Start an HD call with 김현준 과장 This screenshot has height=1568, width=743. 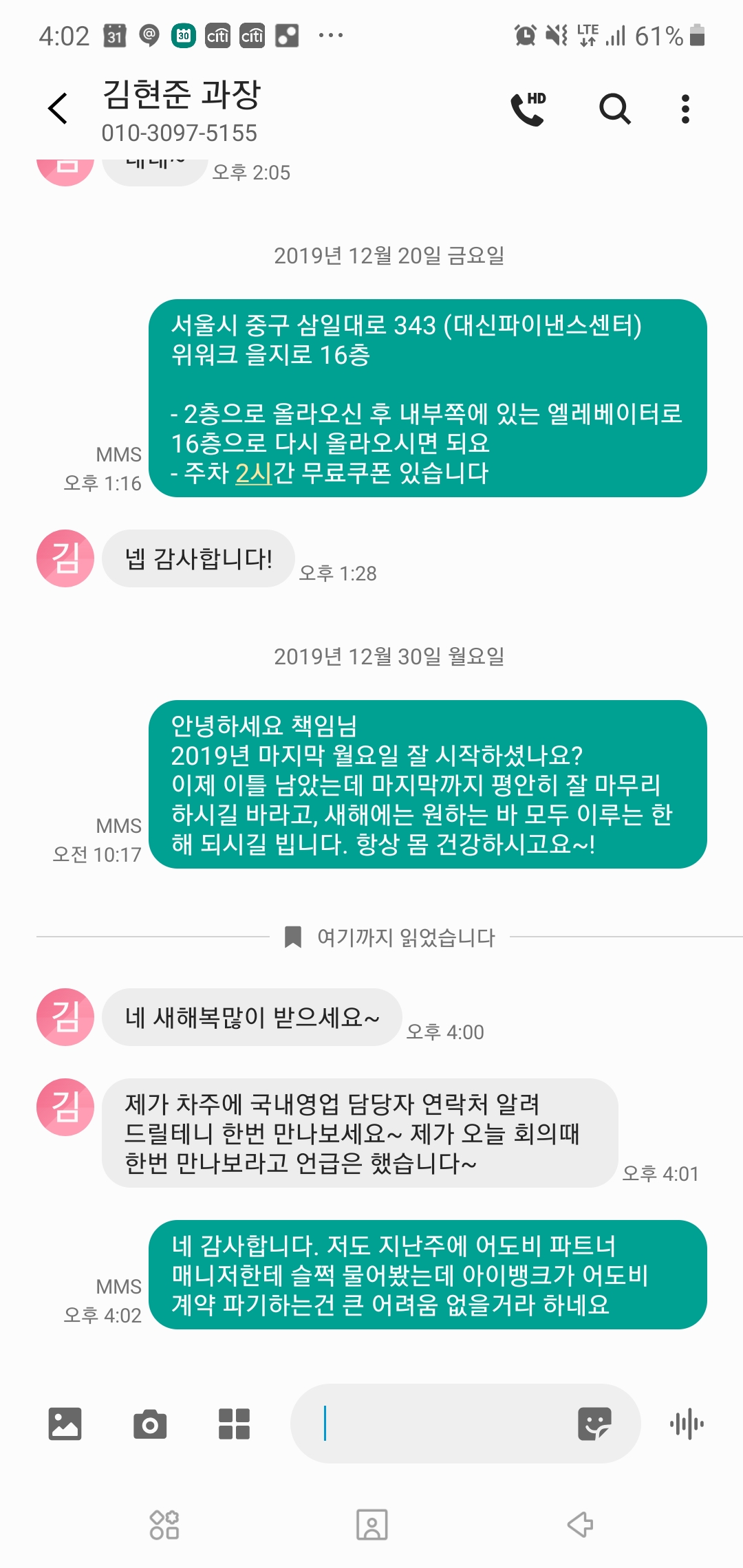(x=528, y=109)
